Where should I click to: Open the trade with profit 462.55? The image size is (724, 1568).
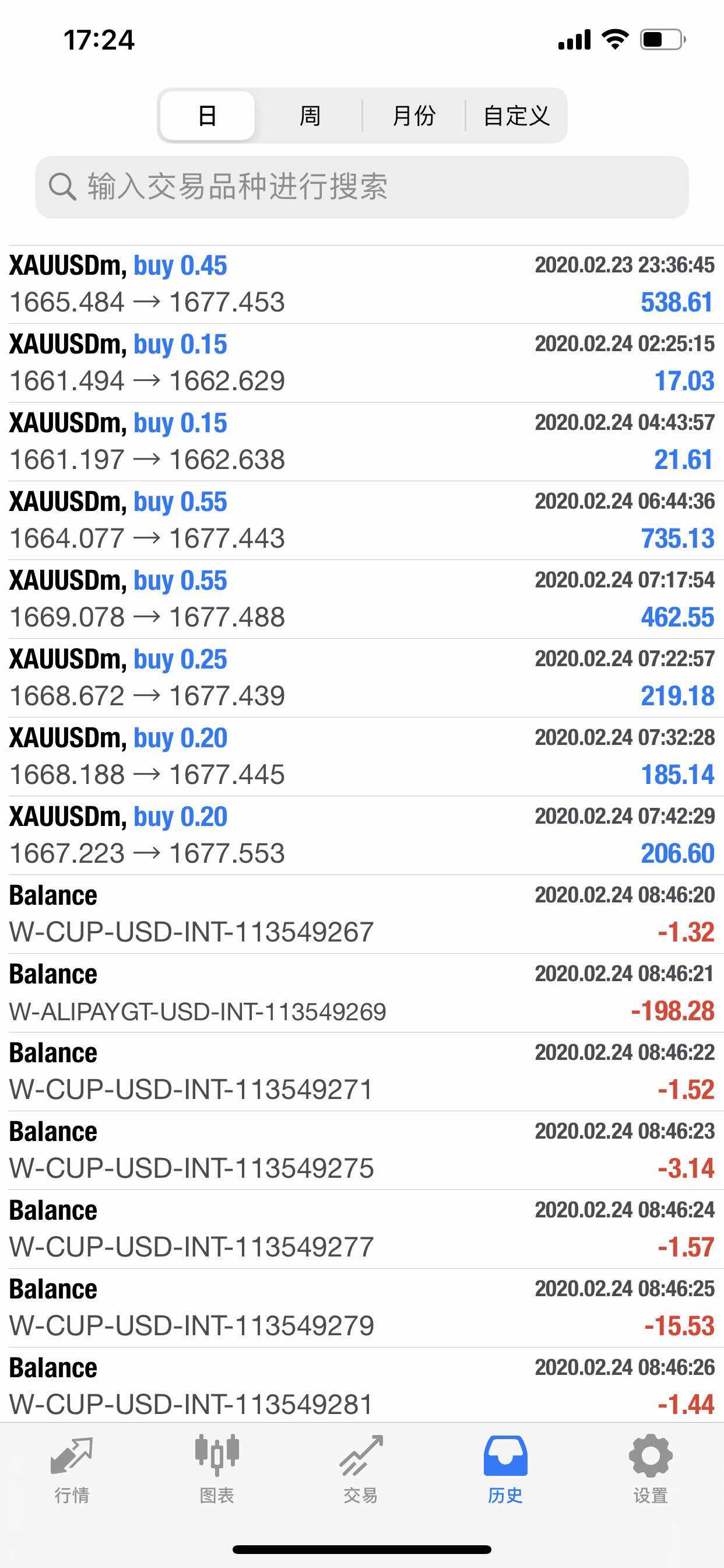361,599
